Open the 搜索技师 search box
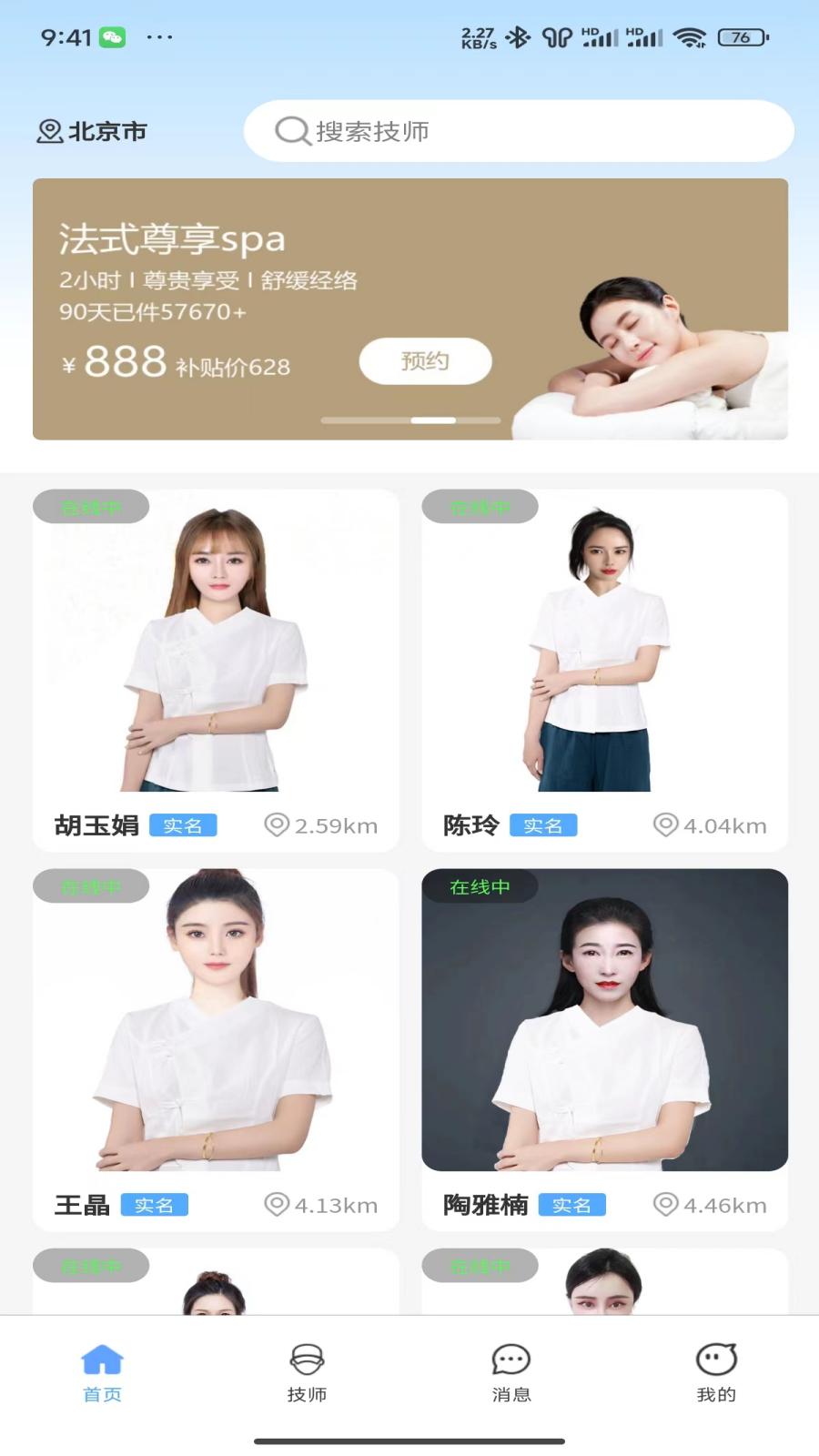Viewport: 819px width, 1456px height. click(x=519, y=132)
